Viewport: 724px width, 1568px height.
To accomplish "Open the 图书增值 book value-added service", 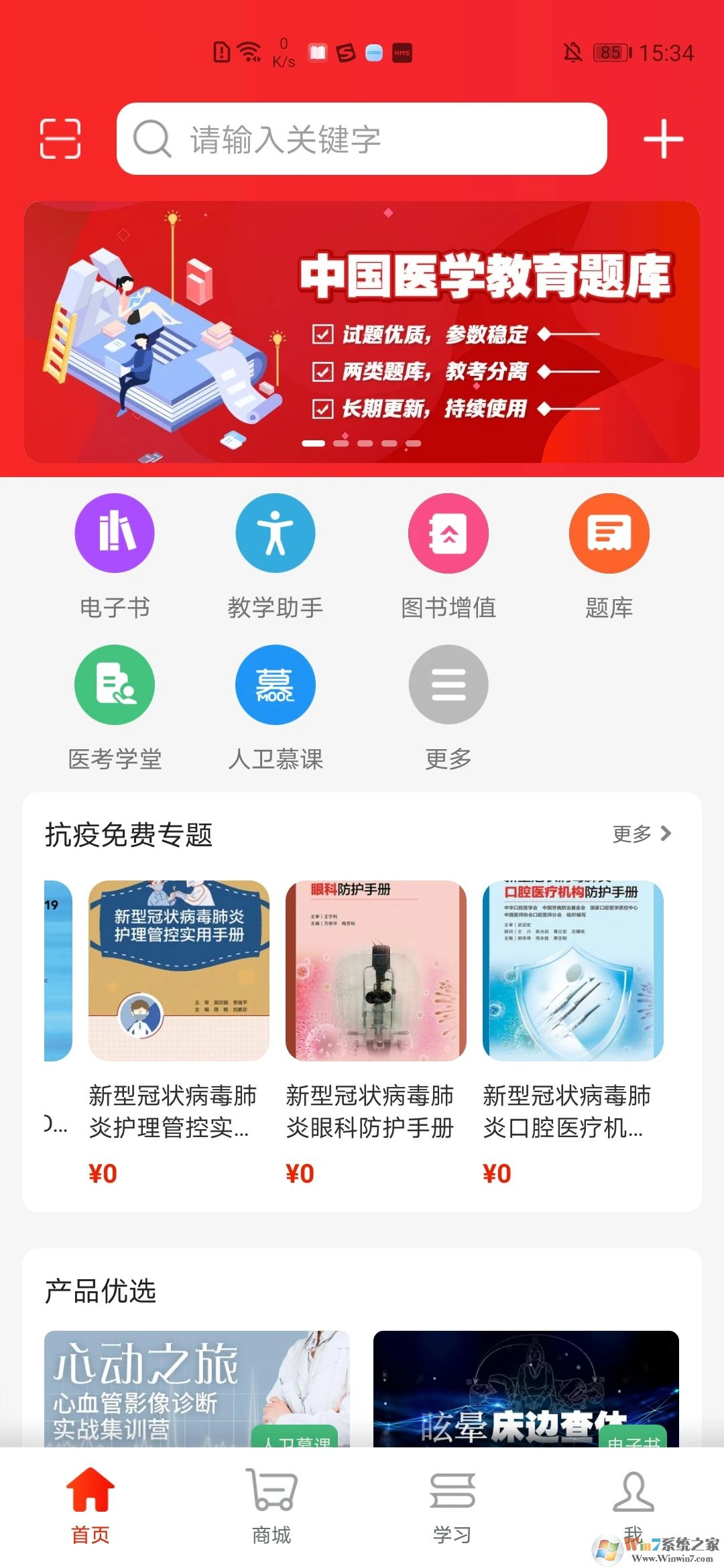I will (449, 533).
